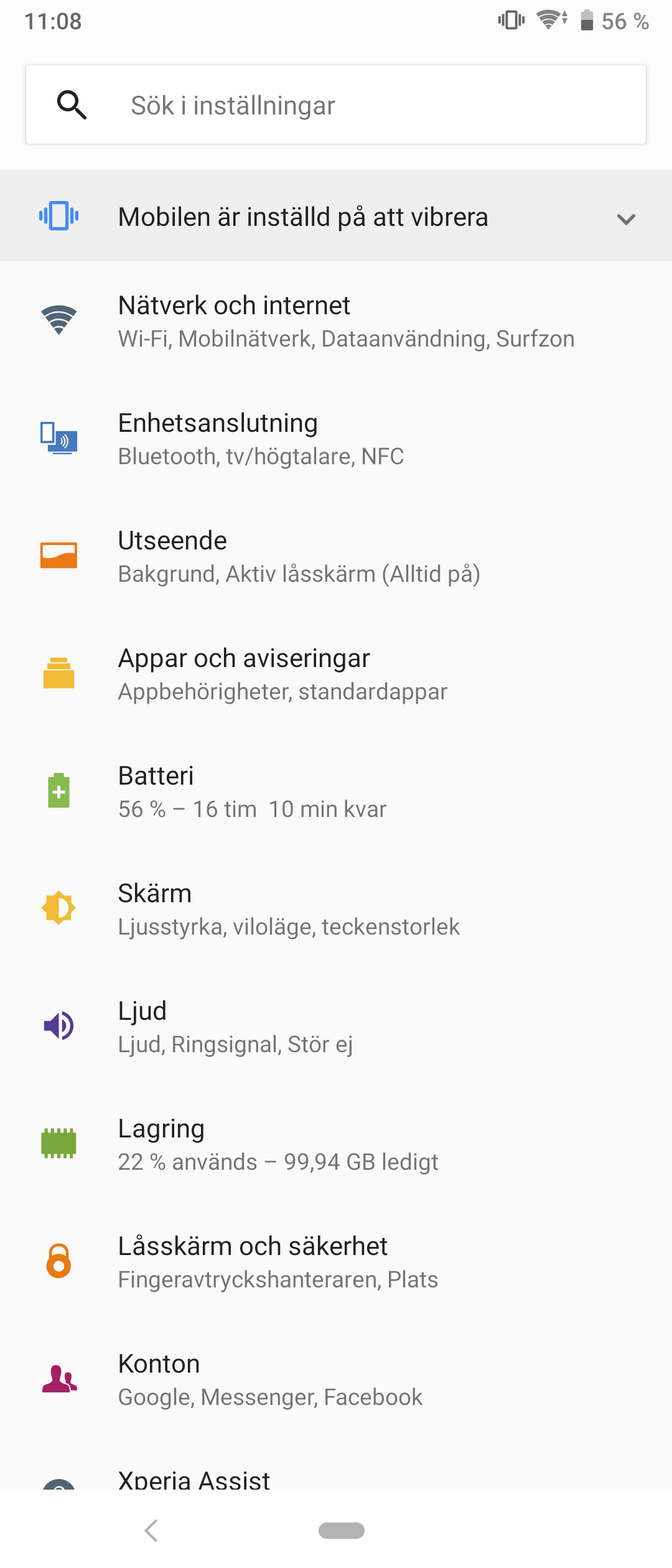Tap the system back arrow
Screen dimensions: 672x1568
(151, 1530)
